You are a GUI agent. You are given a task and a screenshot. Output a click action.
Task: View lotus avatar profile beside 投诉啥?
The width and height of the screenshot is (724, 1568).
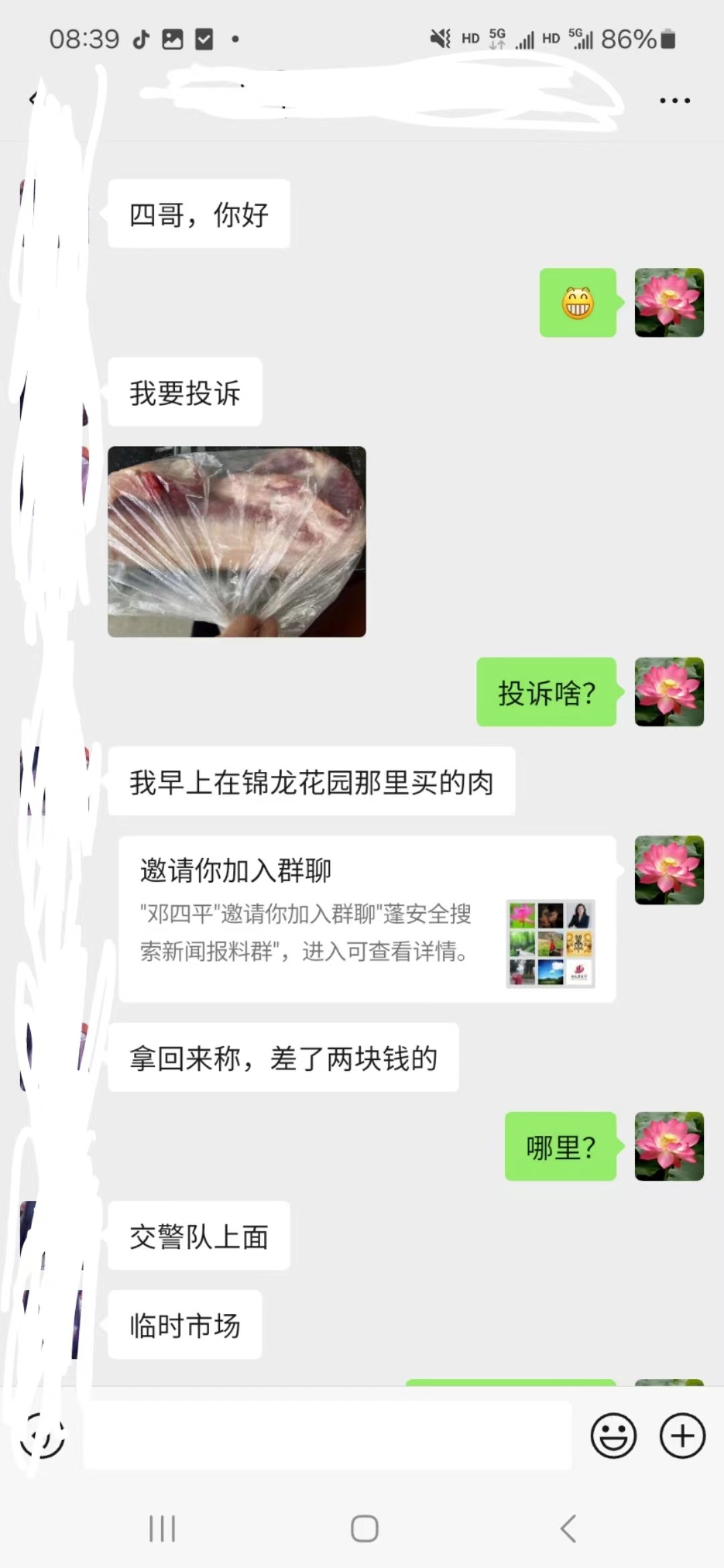click(669, 692)
